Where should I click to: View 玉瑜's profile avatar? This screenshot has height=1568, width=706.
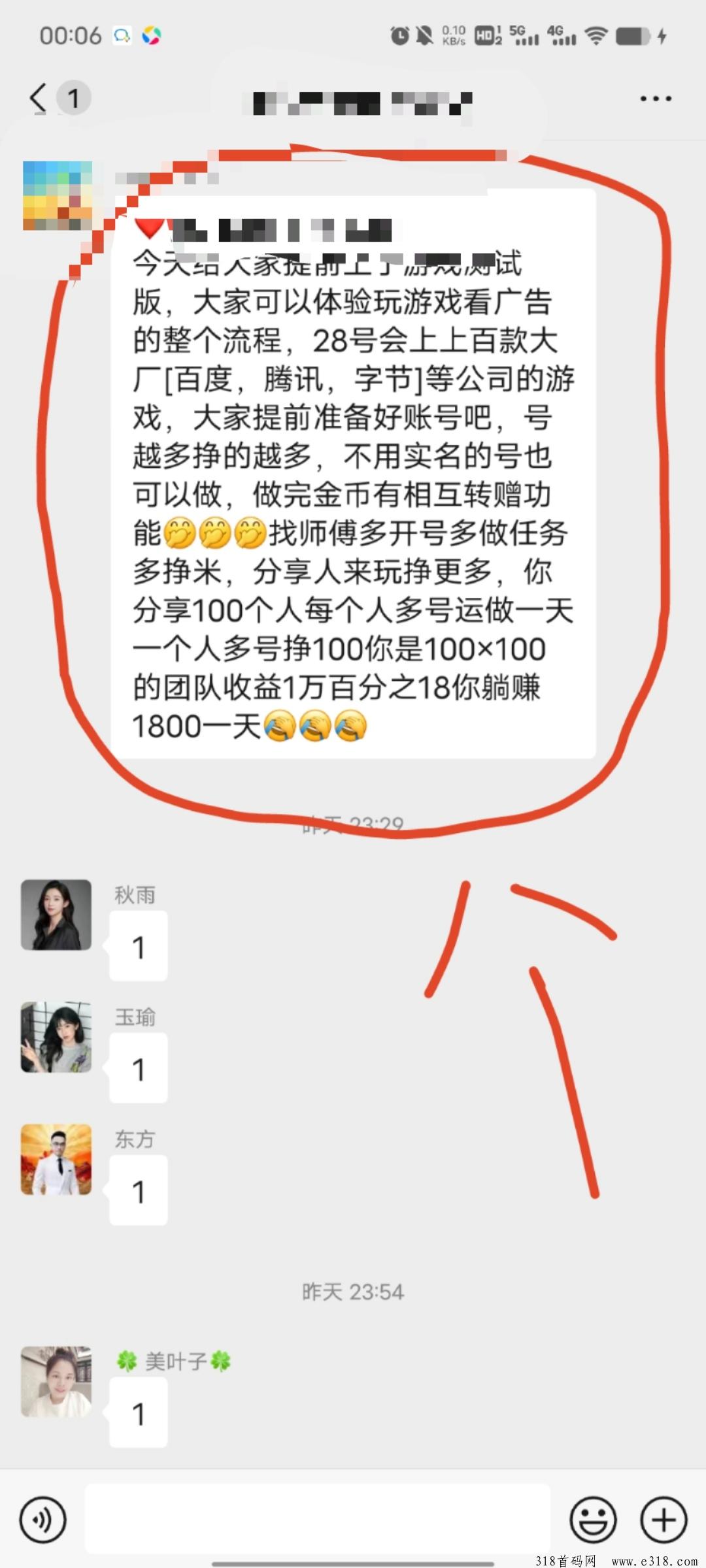(x=56, y=1037)
